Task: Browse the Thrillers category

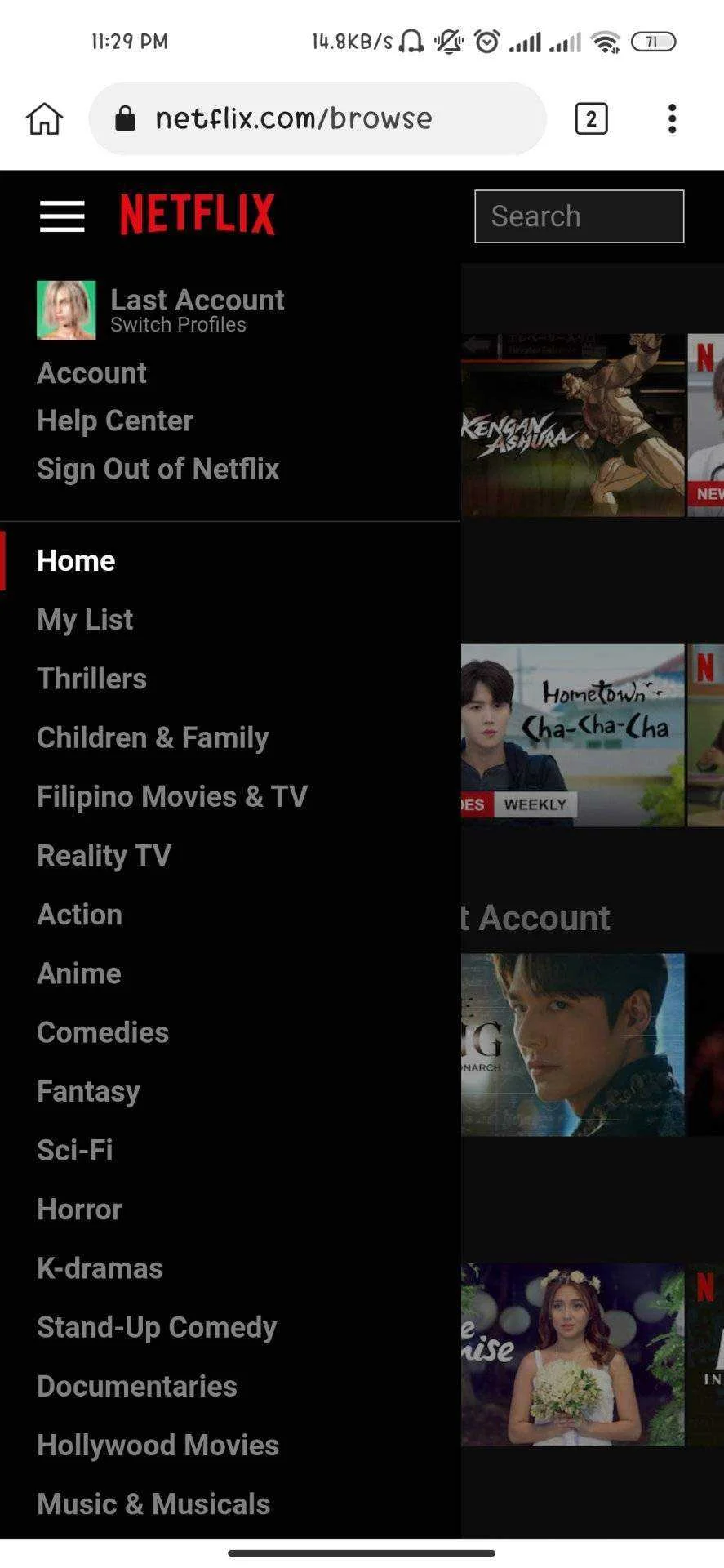Action: coord(91,679)
